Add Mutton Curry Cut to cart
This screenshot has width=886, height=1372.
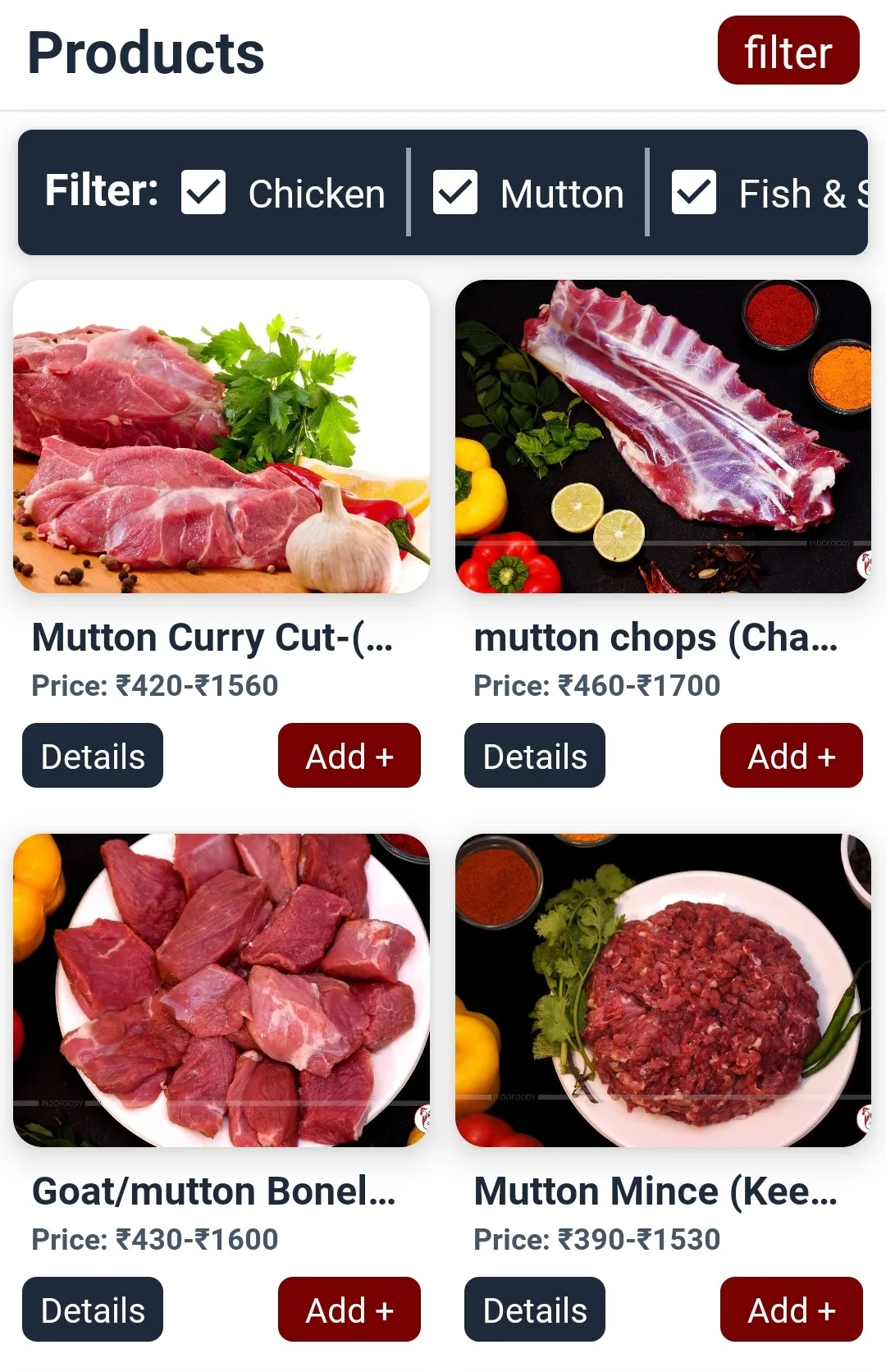click(x=349, y=755)
